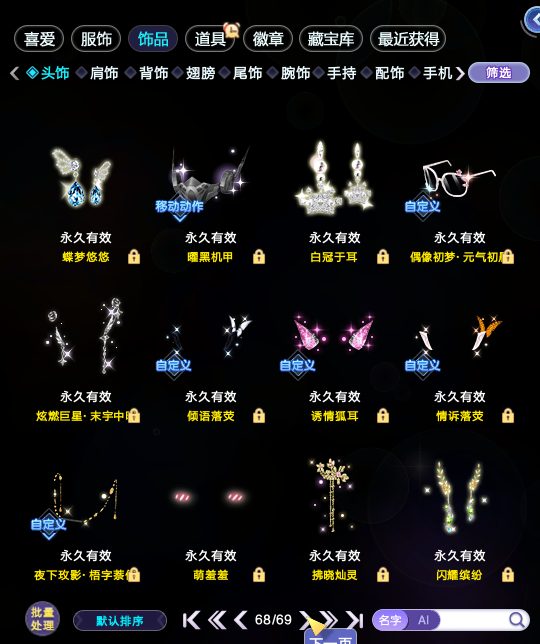Change the 默认排序 sort order

click(x=119, y=620)
